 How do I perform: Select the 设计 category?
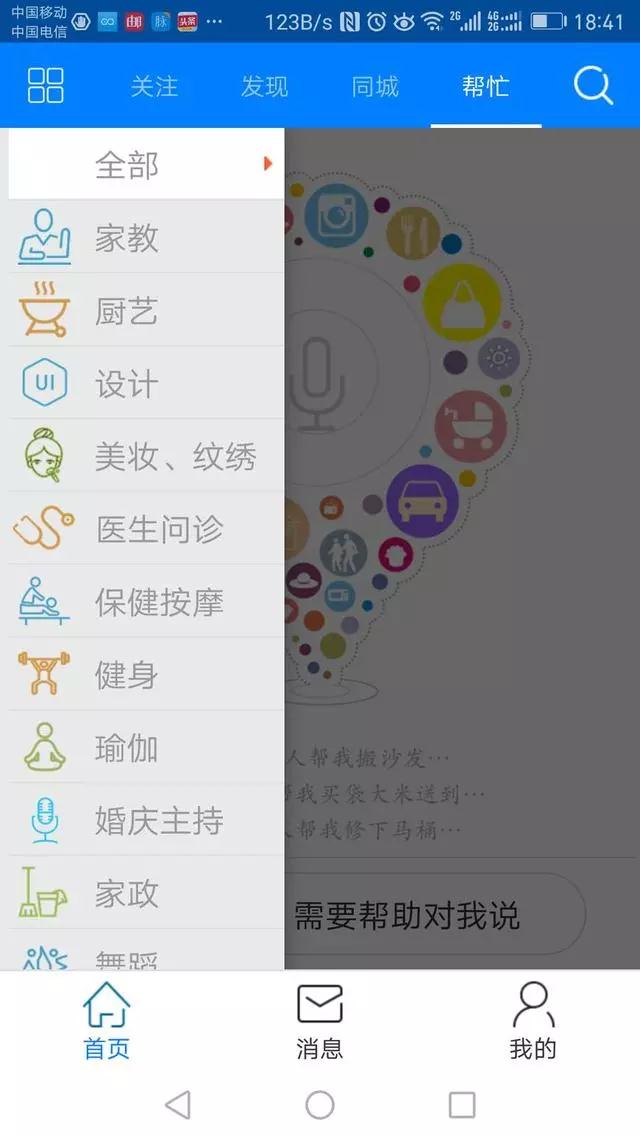146,384
